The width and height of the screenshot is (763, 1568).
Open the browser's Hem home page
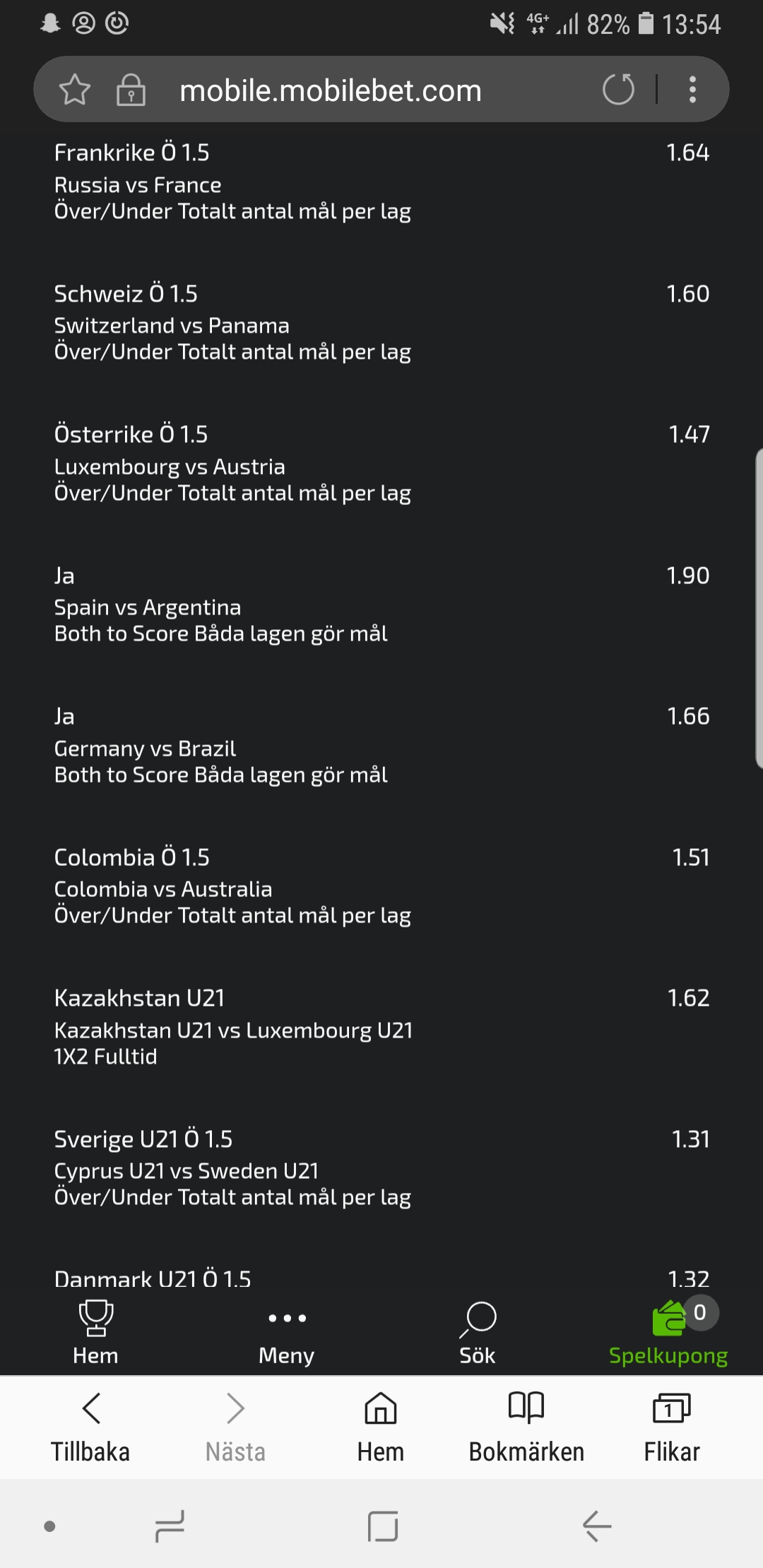point(381,1427)
